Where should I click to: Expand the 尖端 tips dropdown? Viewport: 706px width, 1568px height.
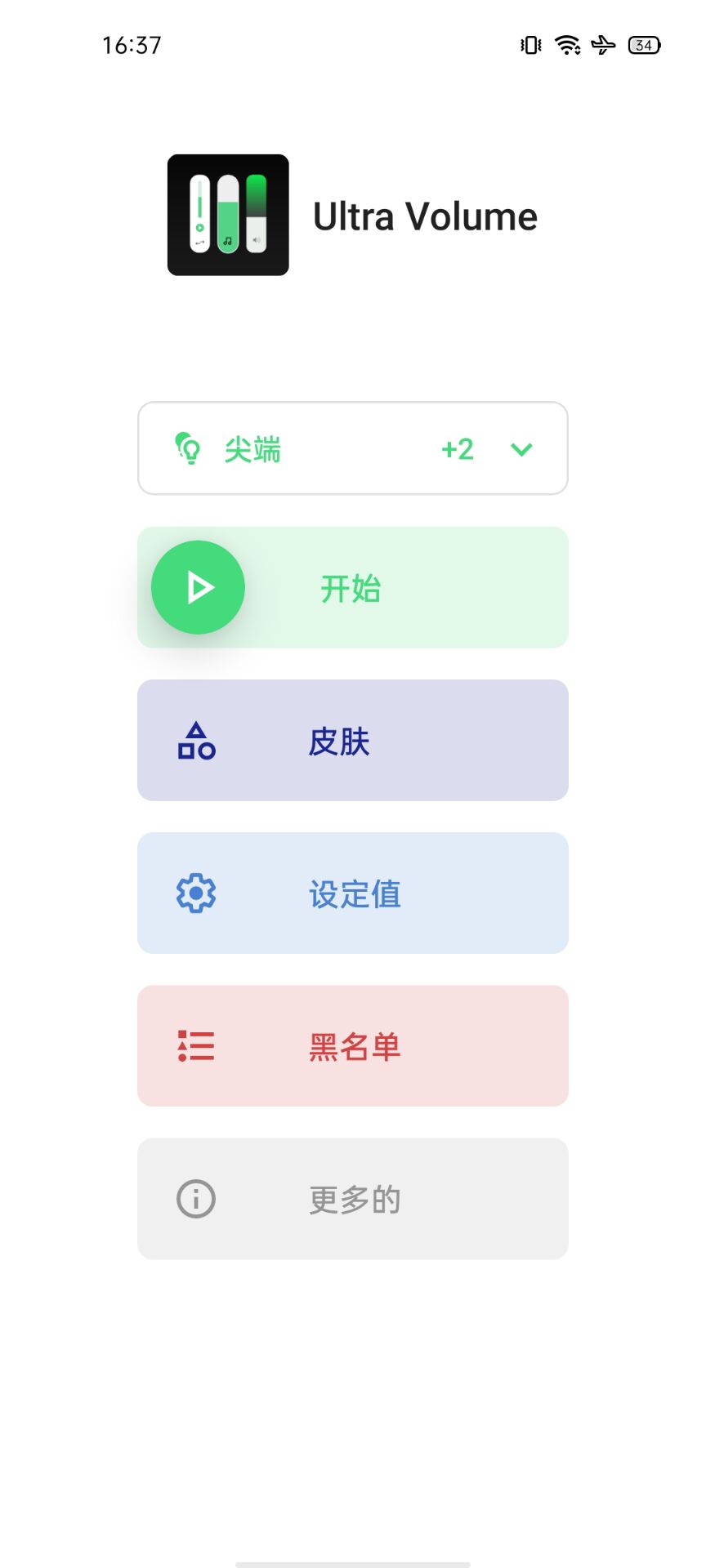[353, 448]
